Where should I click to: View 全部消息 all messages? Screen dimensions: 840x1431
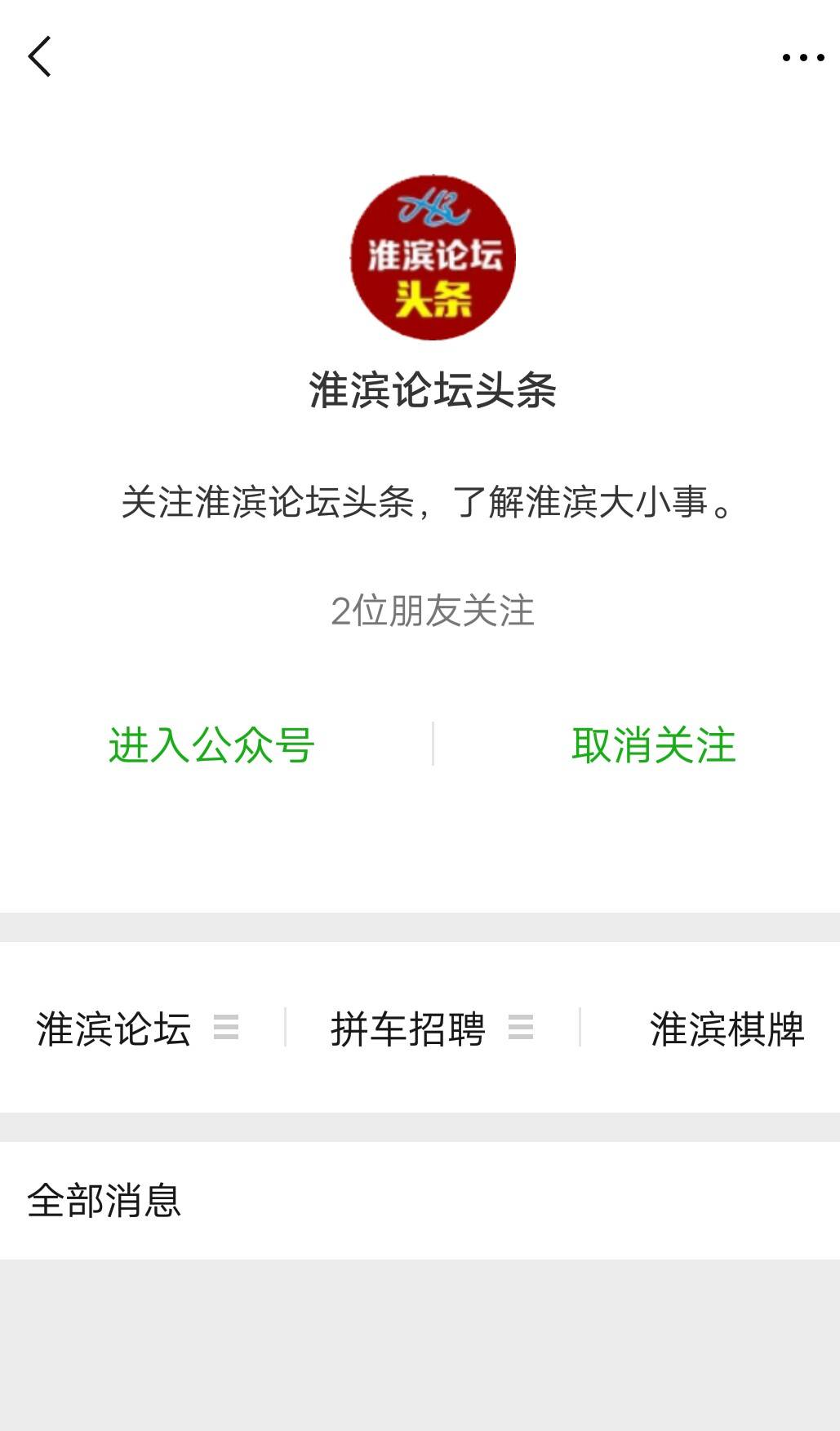[x=420, y=1200]
